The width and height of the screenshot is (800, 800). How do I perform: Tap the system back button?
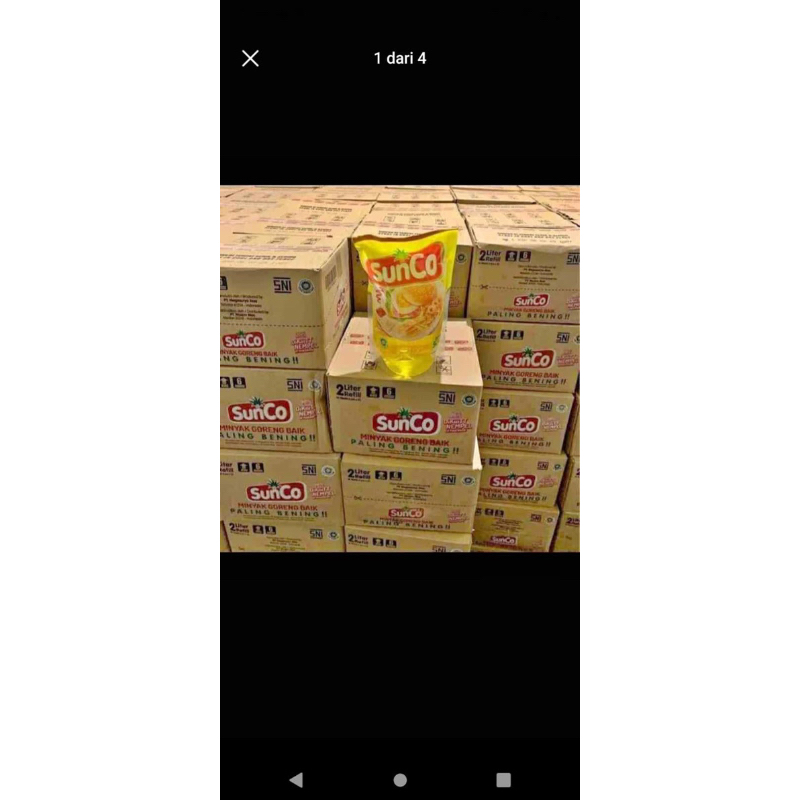[x=296, y=779]
